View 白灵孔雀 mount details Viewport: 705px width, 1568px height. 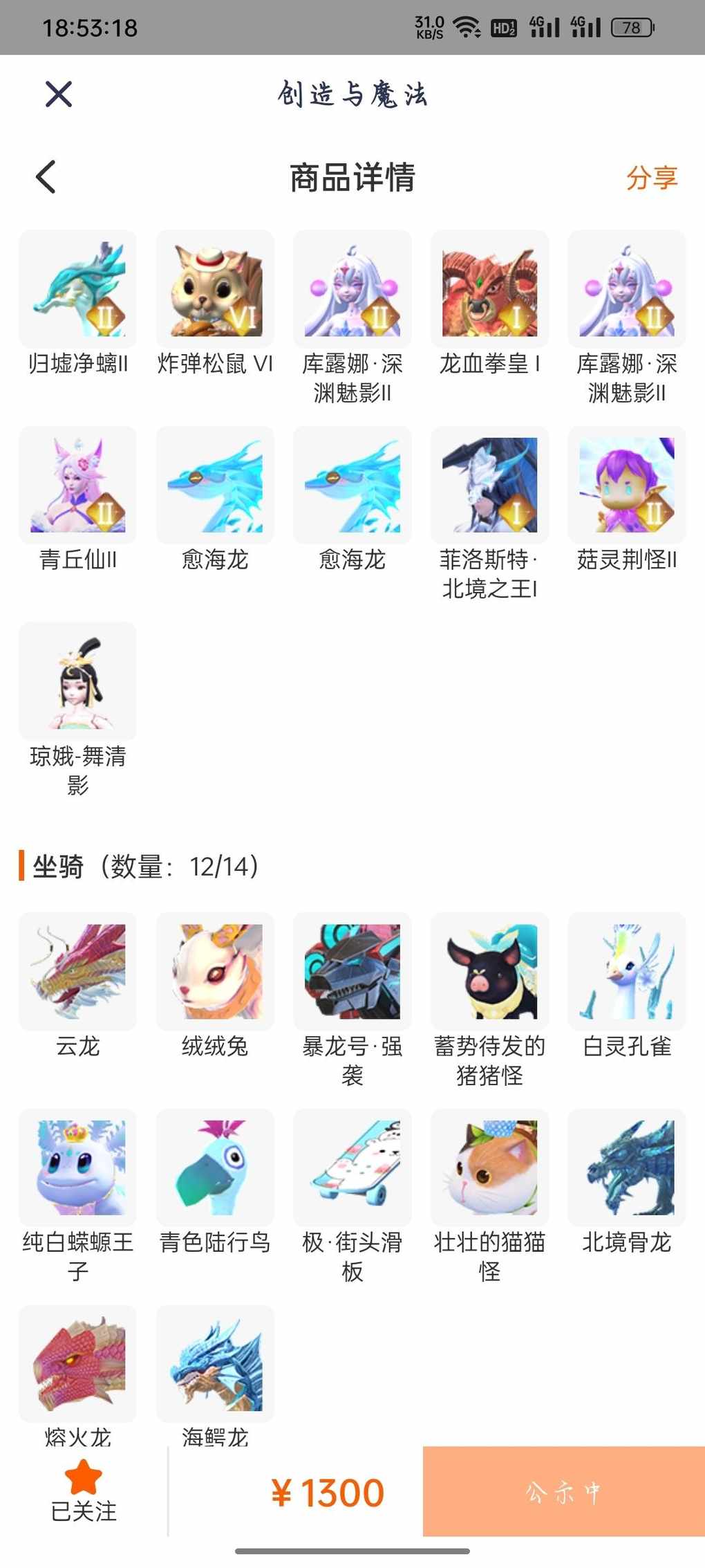[627, 971]
